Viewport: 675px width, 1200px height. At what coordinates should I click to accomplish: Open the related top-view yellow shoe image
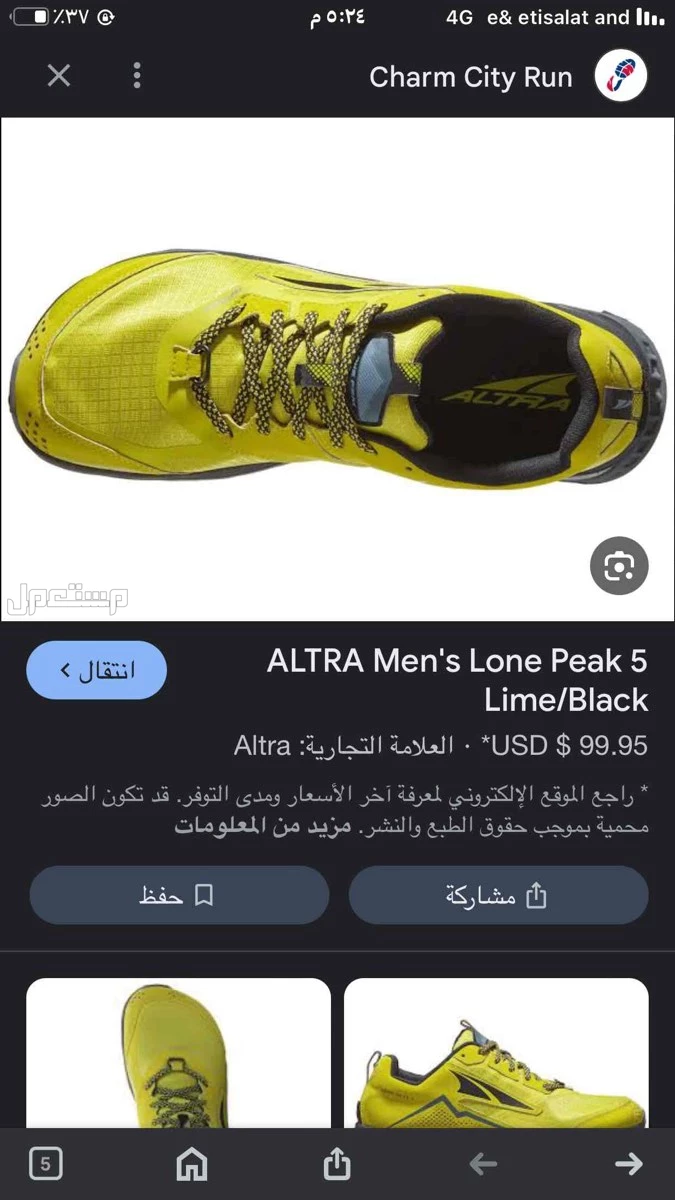(178, 1054)
